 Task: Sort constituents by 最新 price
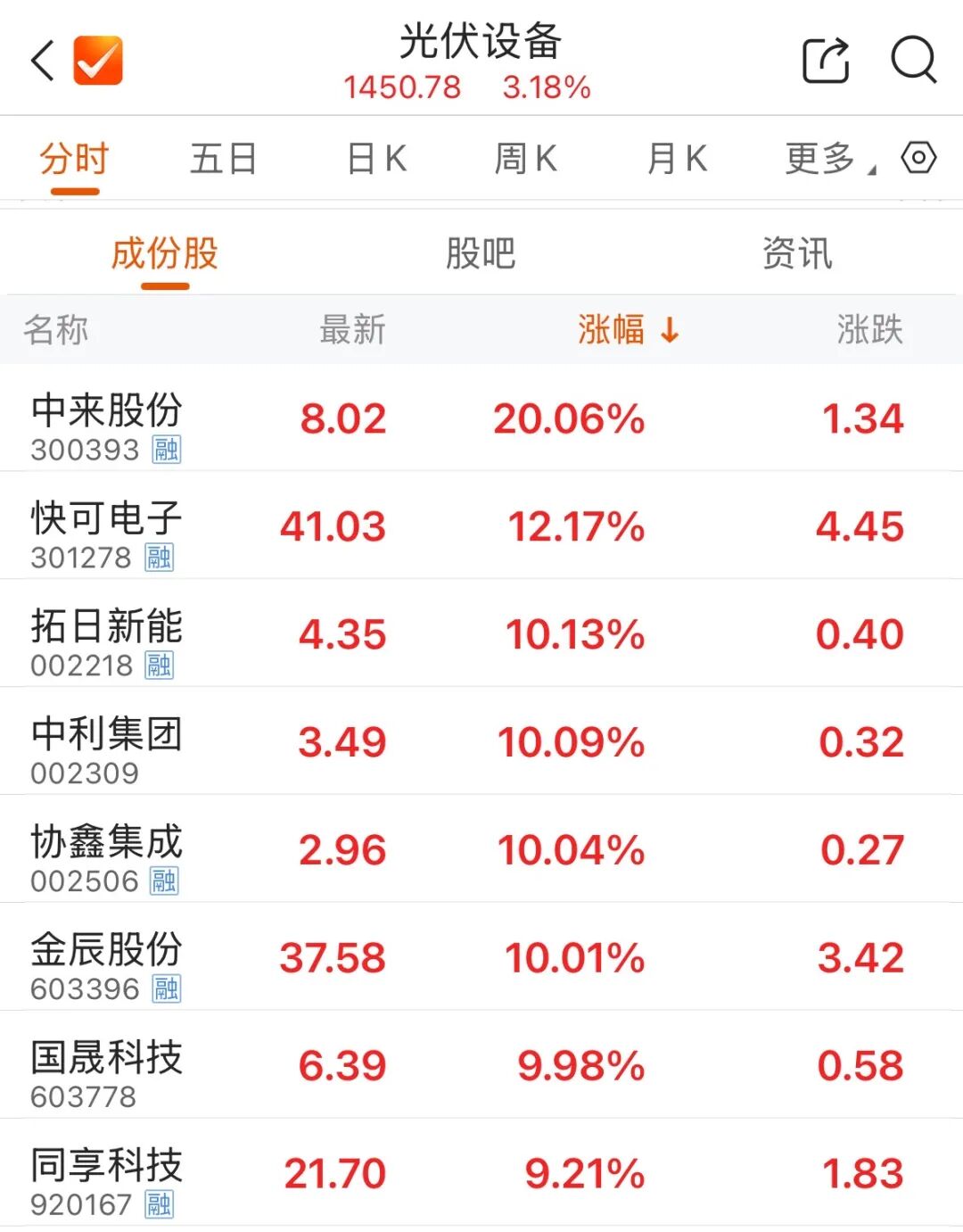[352, 330]
